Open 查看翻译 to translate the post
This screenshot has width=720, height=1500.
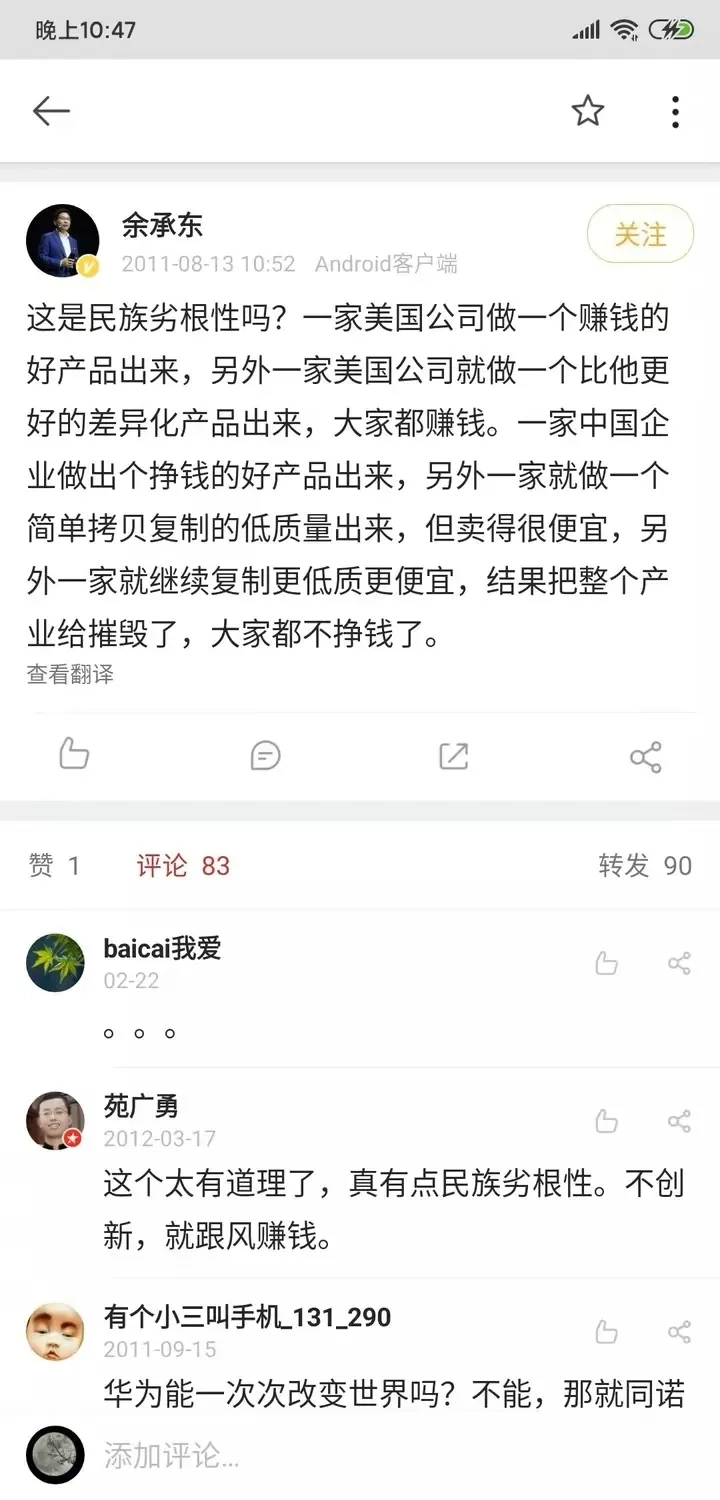coord(70,676)
